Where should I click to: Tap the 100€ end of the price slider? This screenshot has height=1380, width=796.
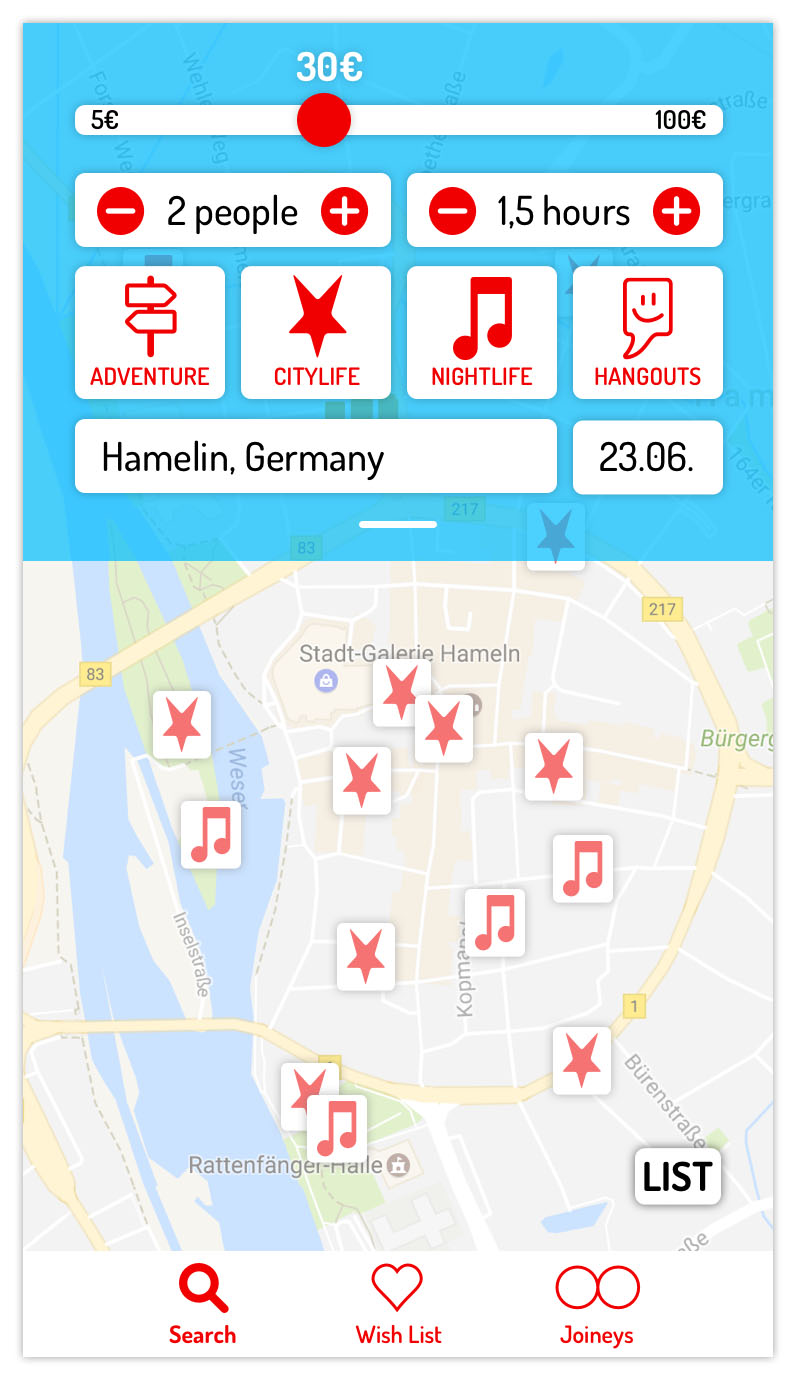[681, 121]
